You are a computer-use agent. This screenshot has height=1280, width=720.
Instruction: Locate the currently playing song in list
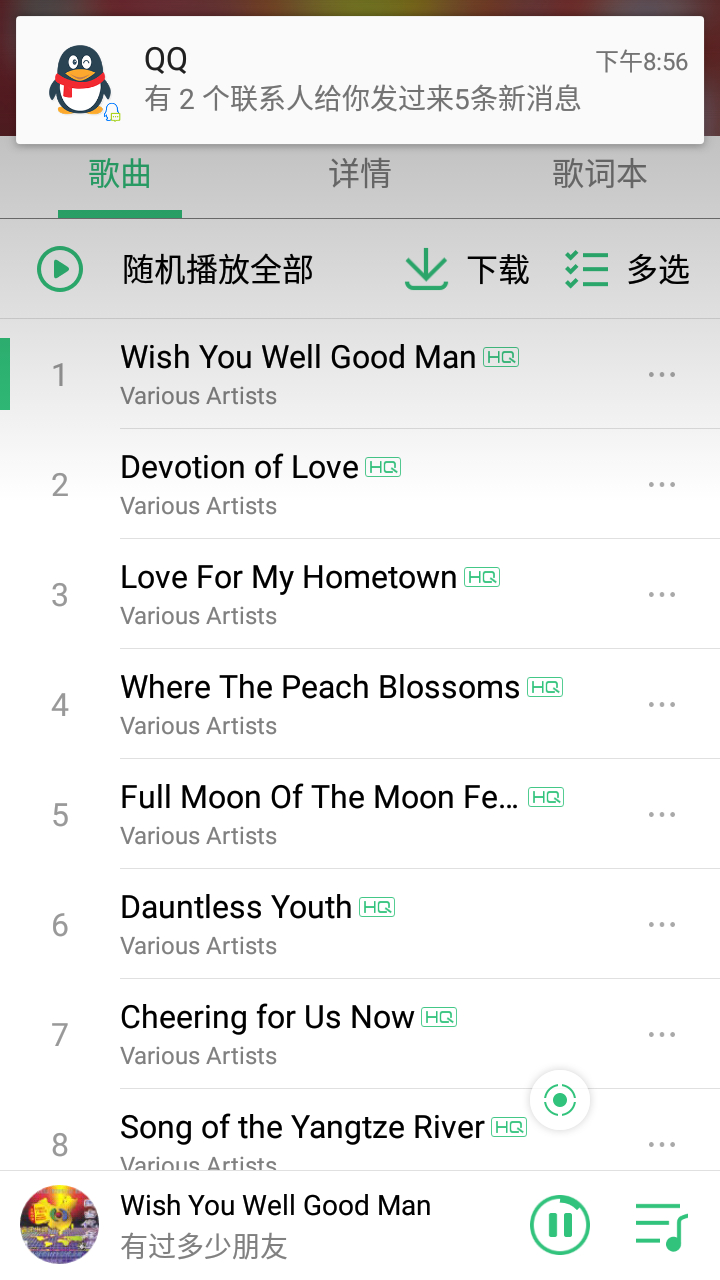(x=560, y=1101)
